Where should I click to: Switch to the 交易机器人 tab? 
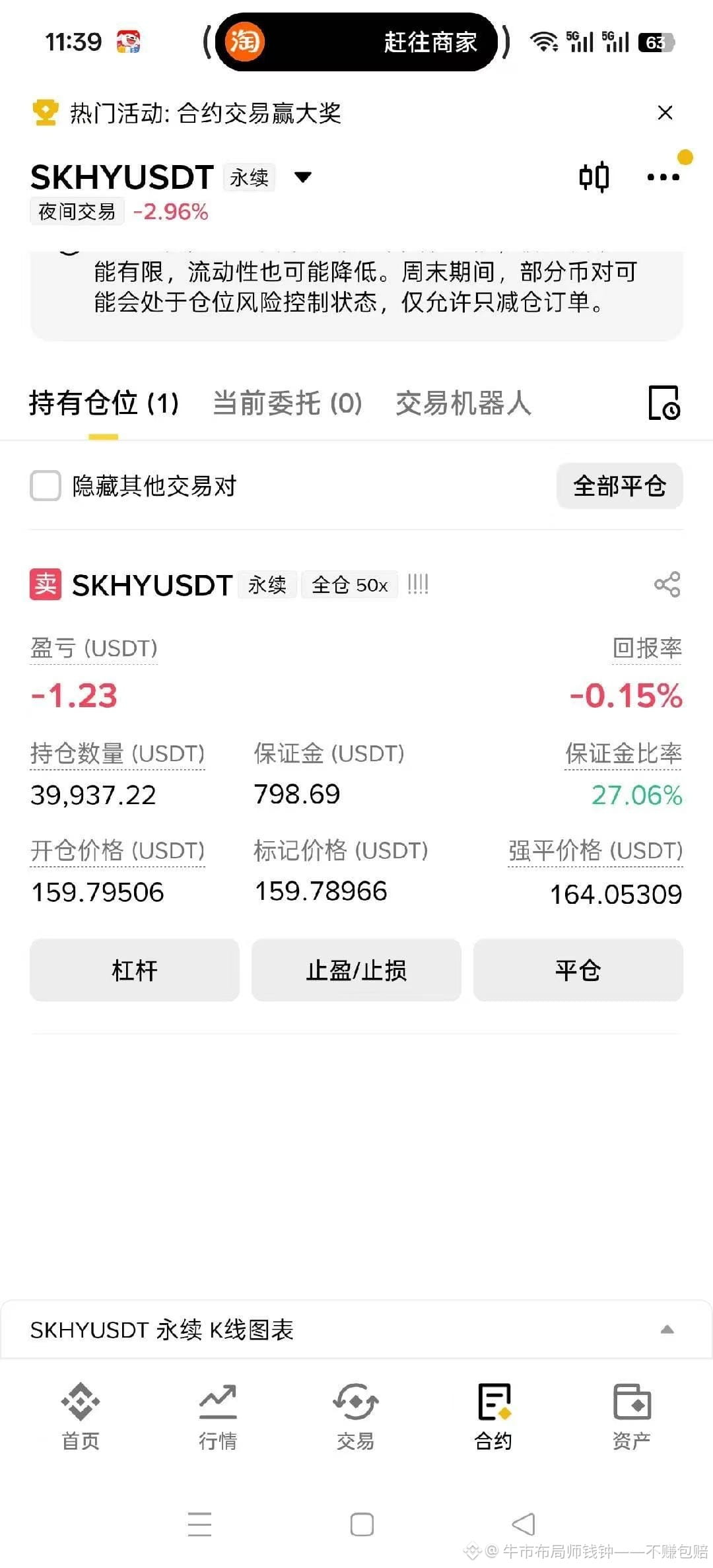(463, 403)
